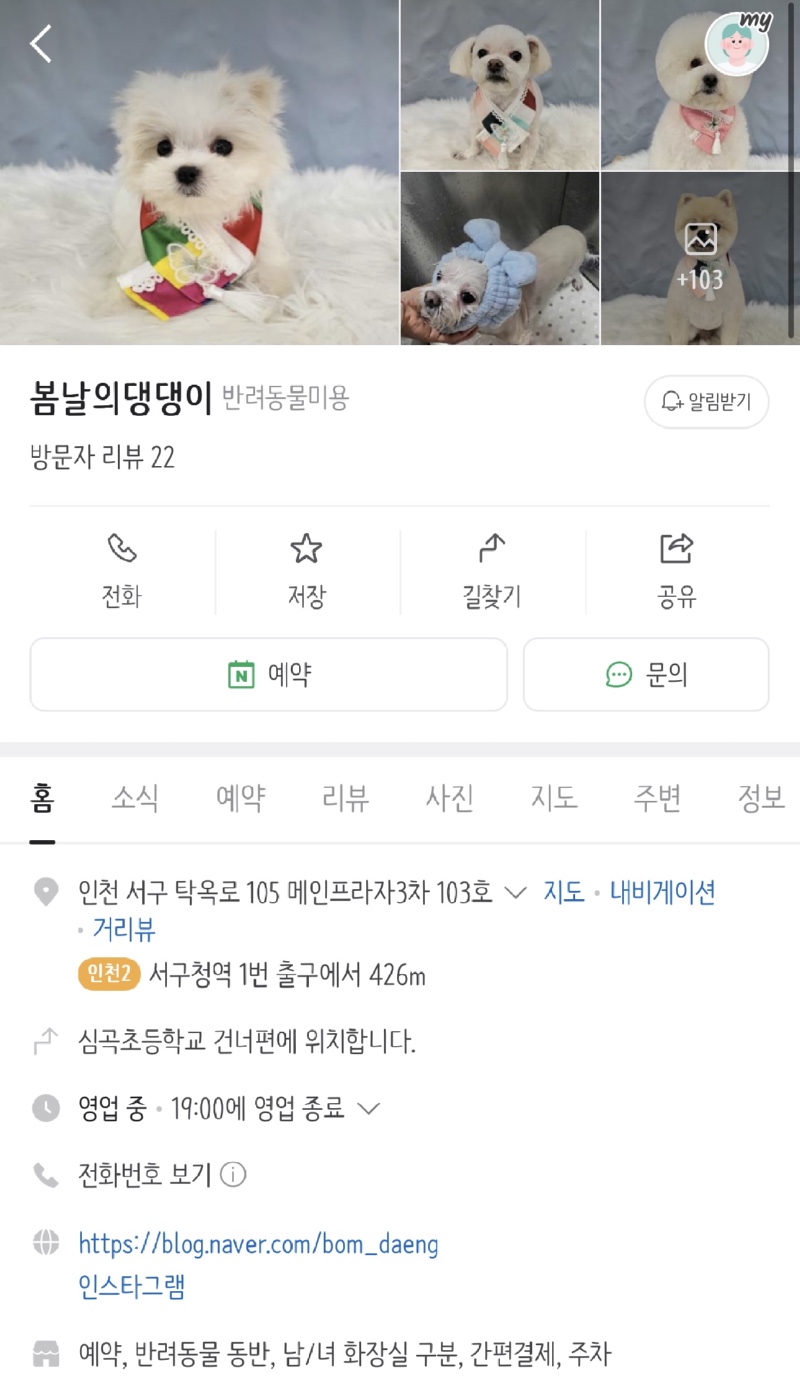Switch to the 소식 tab

135,798
